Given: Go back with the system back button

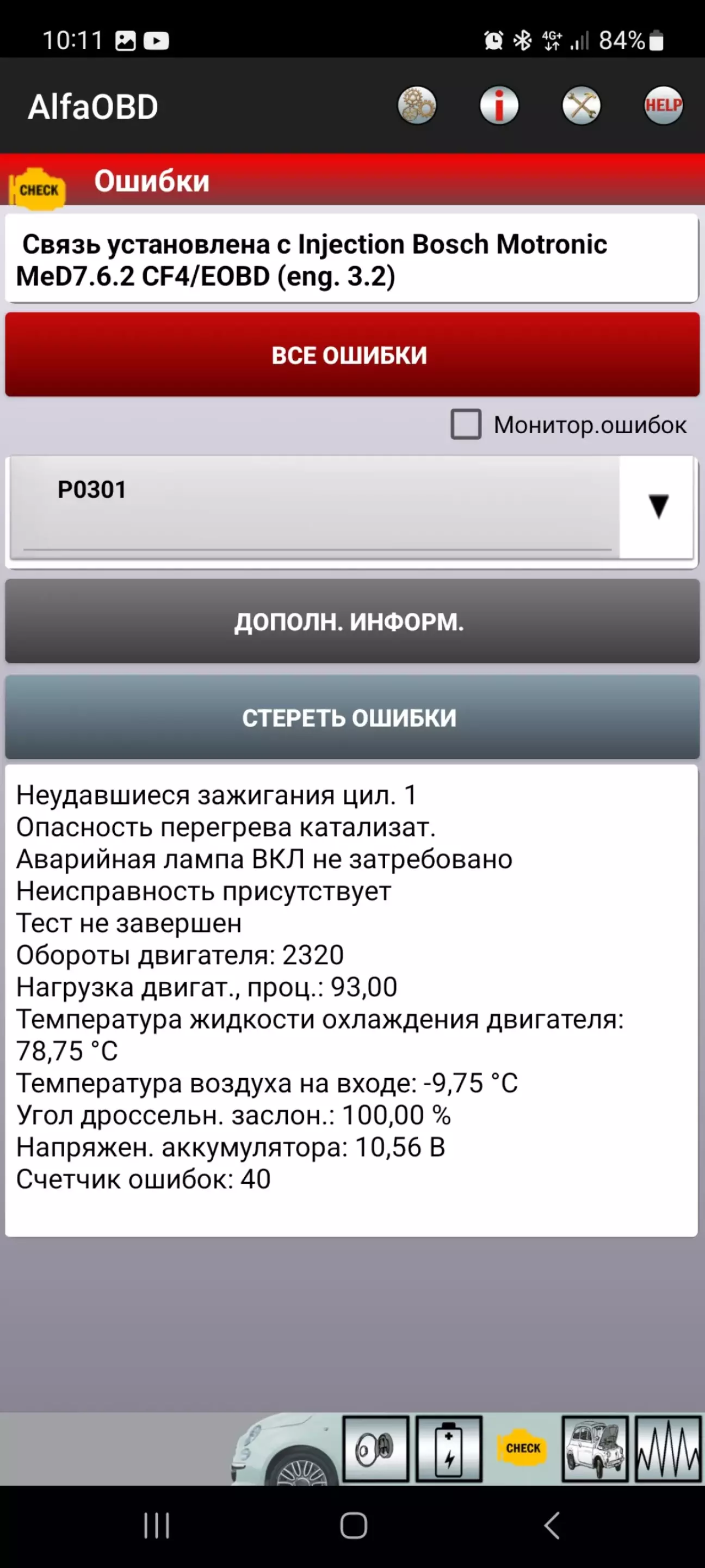Looking at the screenshot, I should tap(551, 1526).
